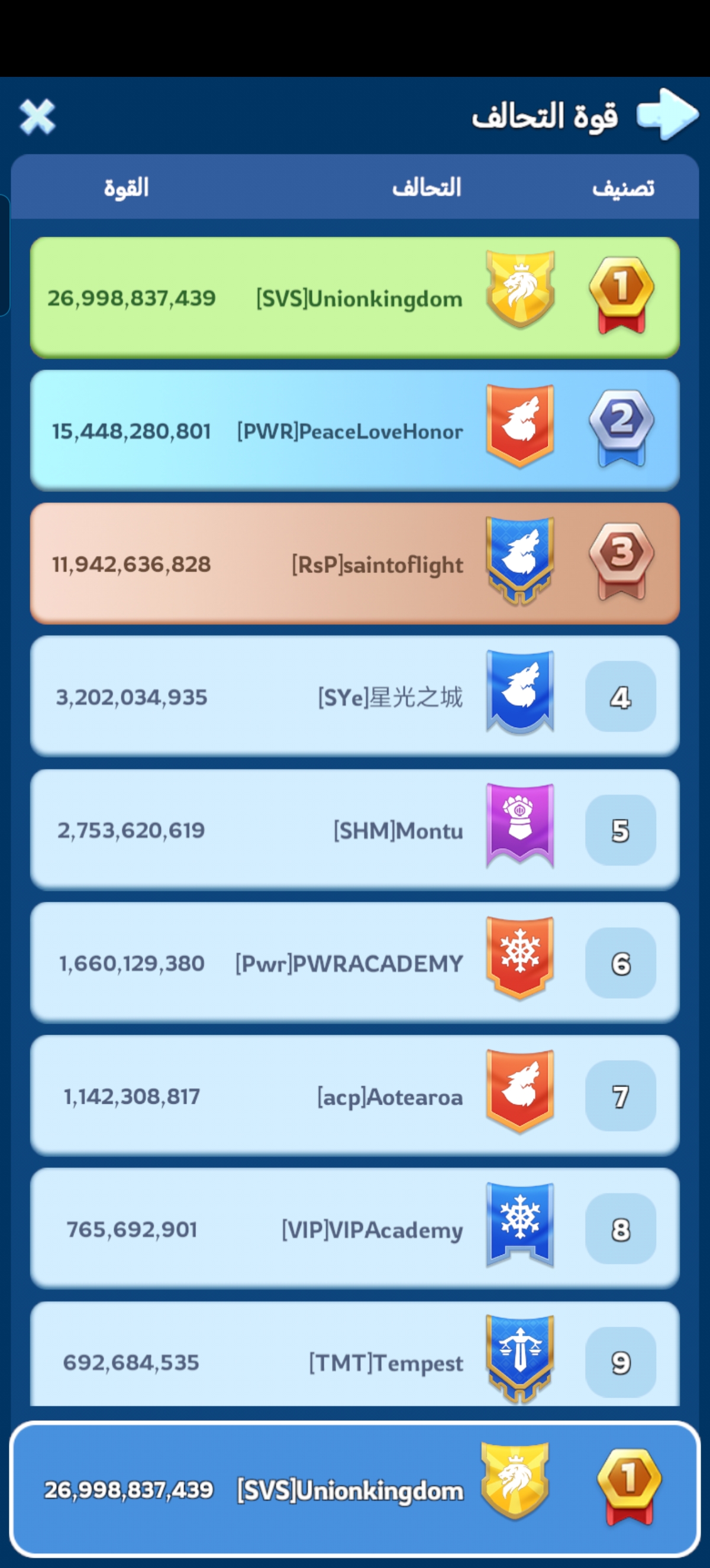Screen dimensions: 710x1568
Task: Close the alliance power ranking window
Action: coord(37,116)
